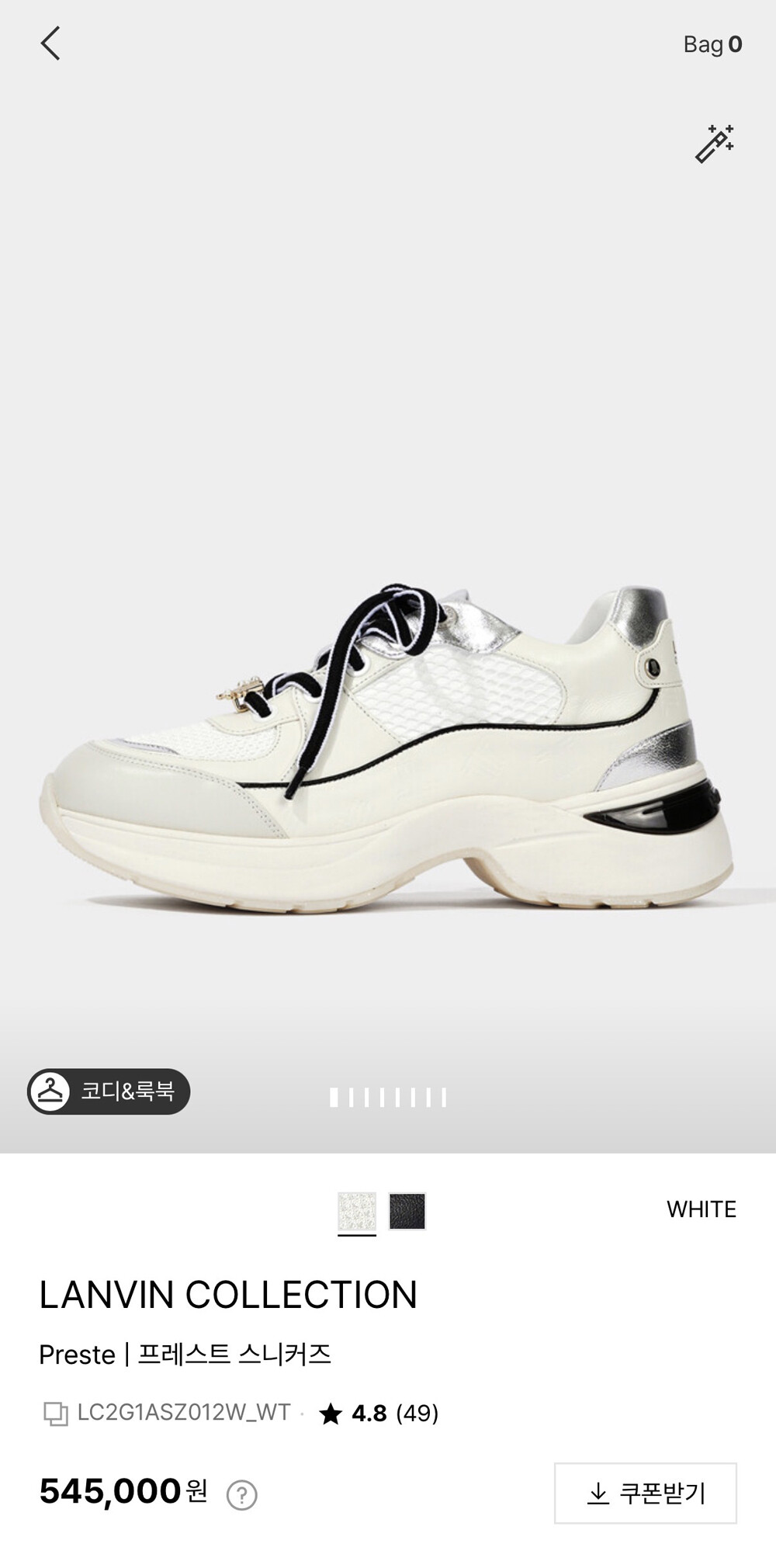Select the white color swatch
776x1568 pixels.
pos(357,1211)
